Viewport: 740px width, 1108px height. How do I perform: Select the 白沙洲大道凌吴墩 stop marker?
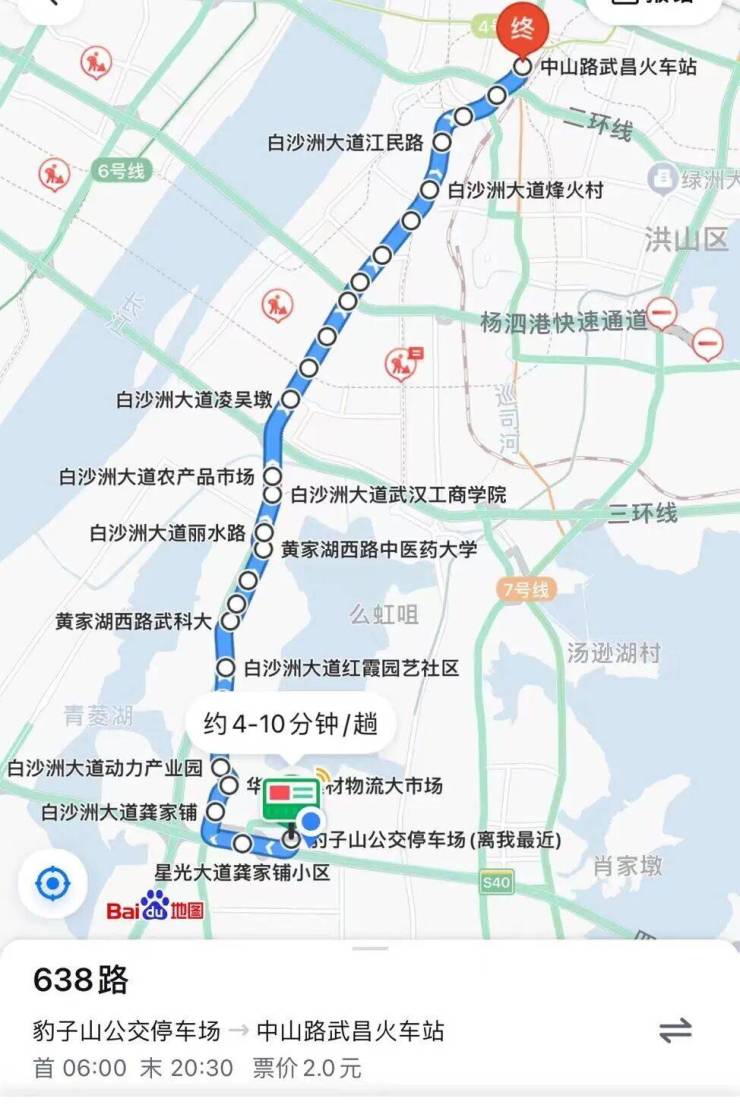click(290, 400)
